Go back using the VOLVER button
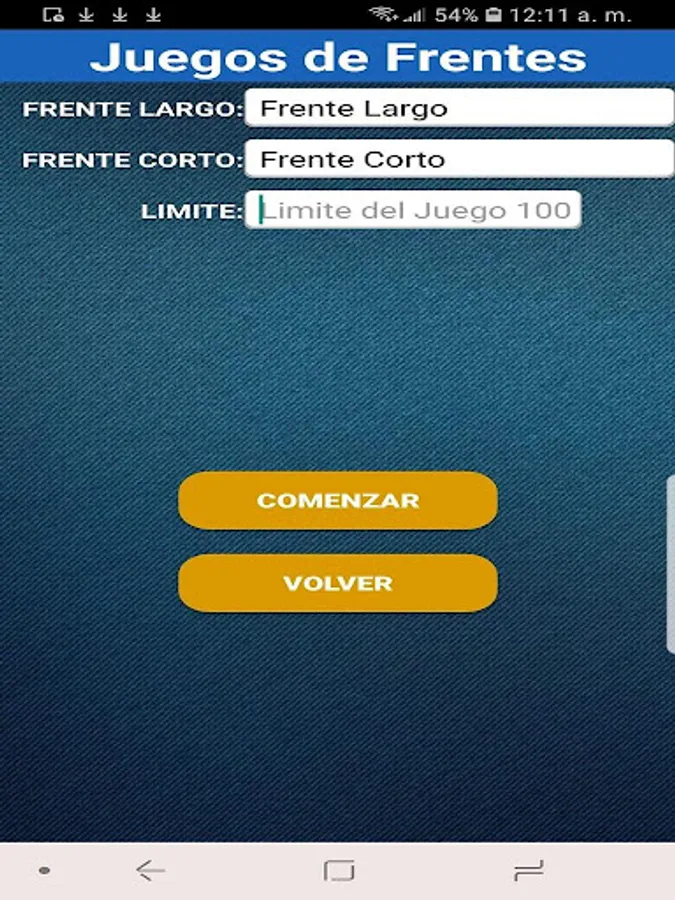The height and width of the screenshot is (900, 675). pyautogui.click(x=337, y=583)
